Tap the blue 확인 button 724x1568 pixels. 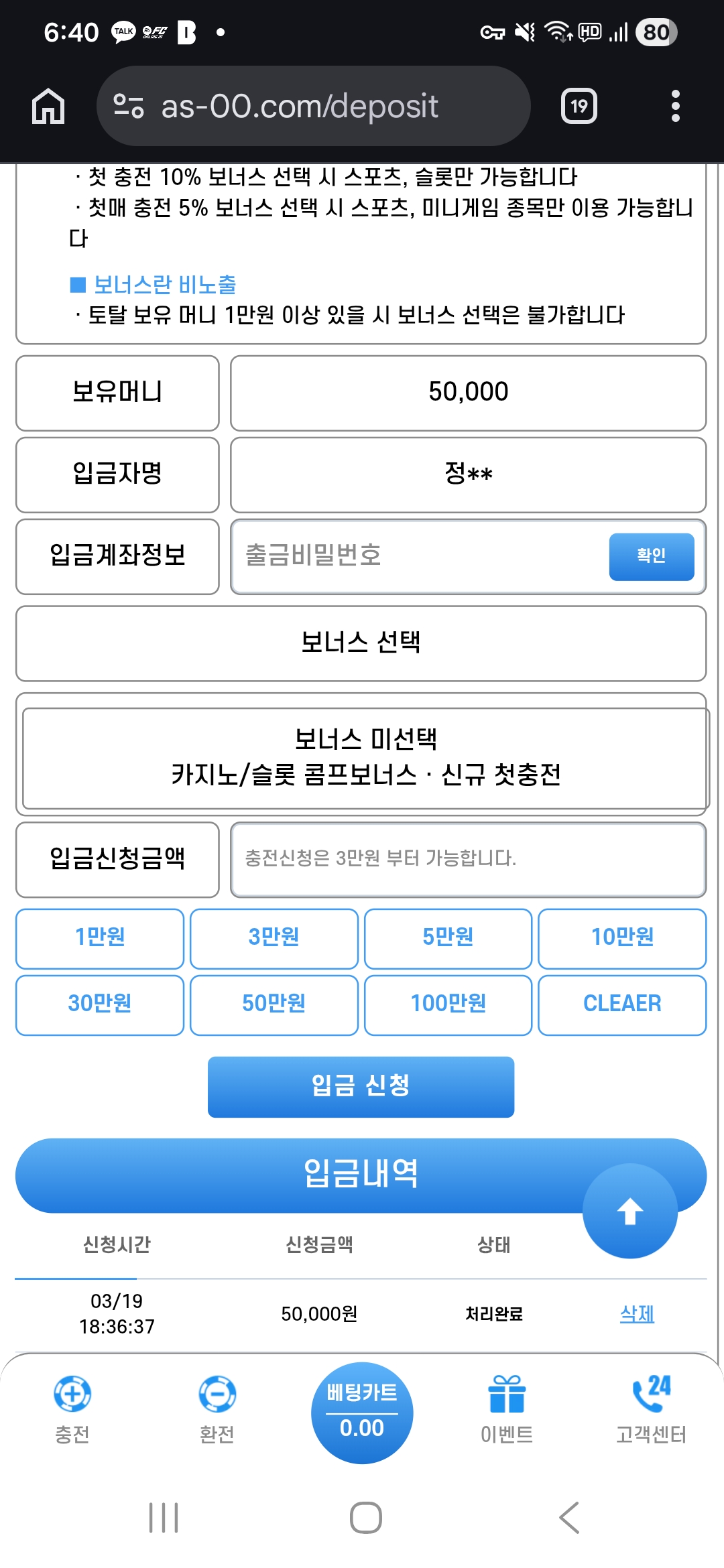(x=651, y=556)
